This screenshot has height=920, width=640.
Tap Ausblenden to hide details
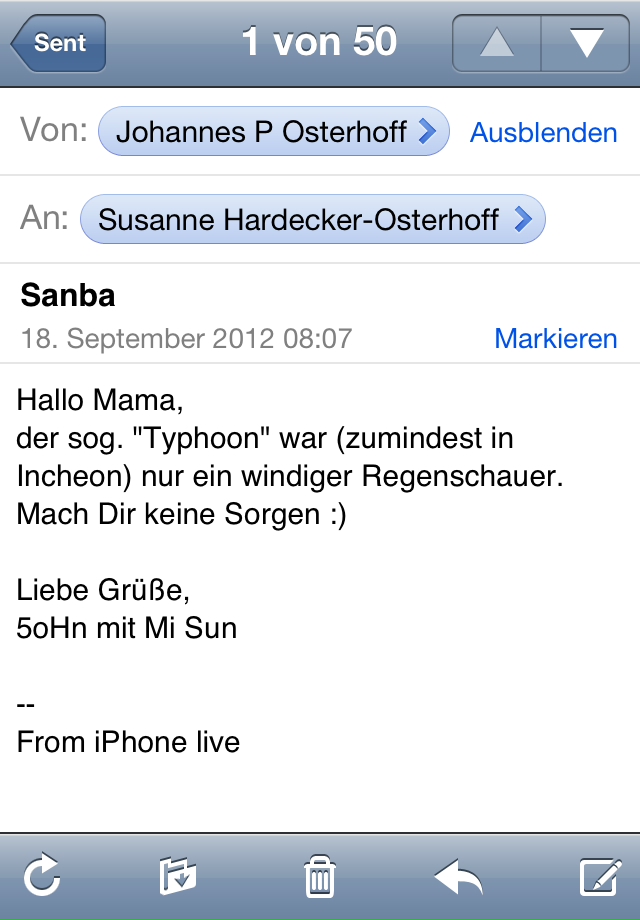[543, 132]
